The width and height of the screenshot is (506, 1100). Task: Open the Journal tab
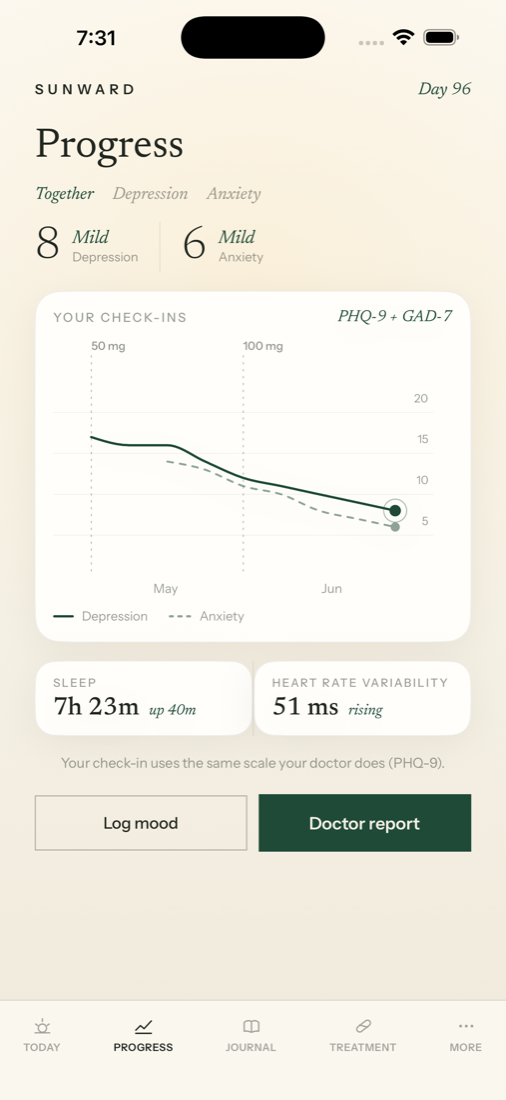point(251,1035)
